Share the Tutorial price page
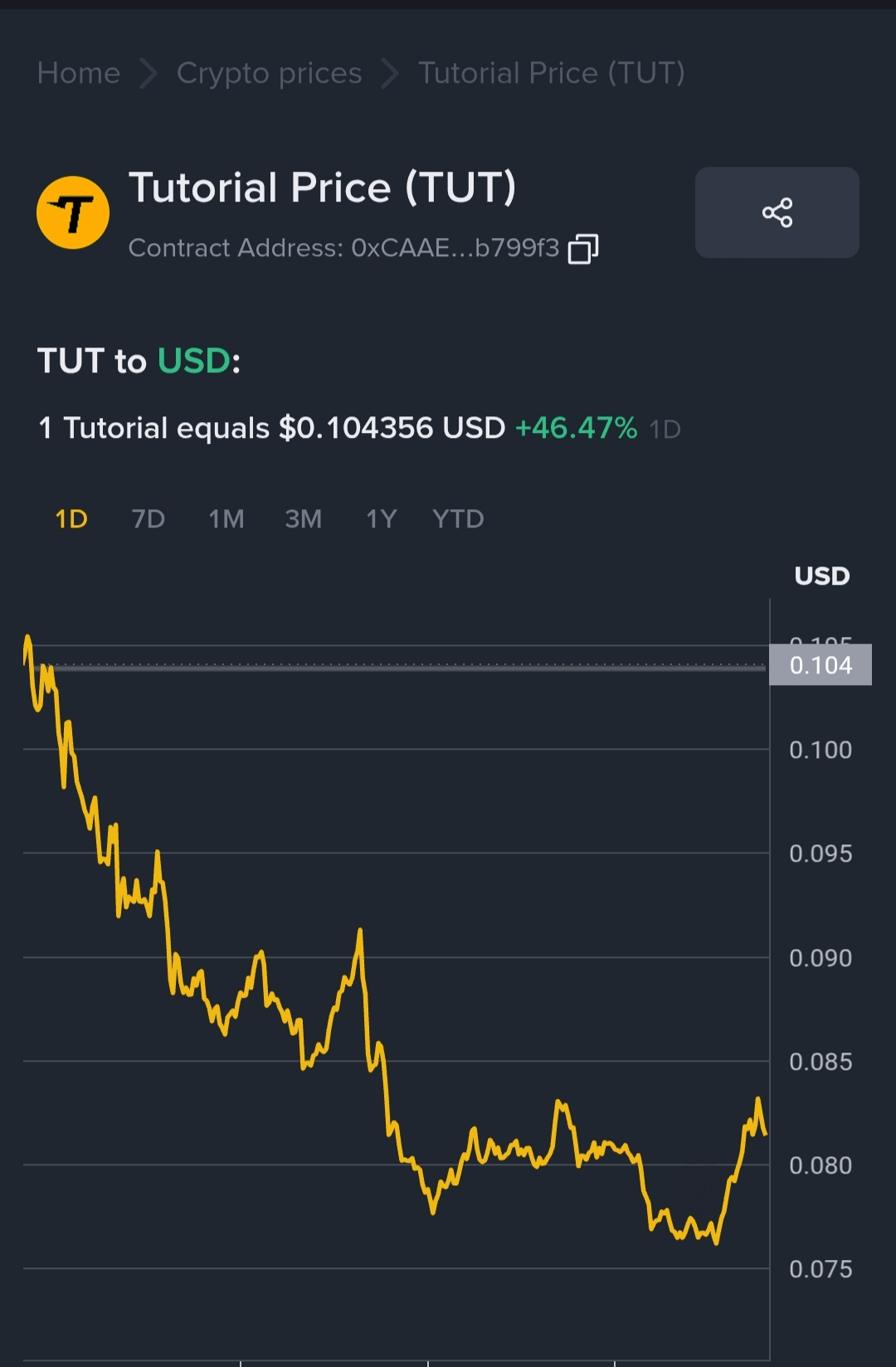 point(777,212)
